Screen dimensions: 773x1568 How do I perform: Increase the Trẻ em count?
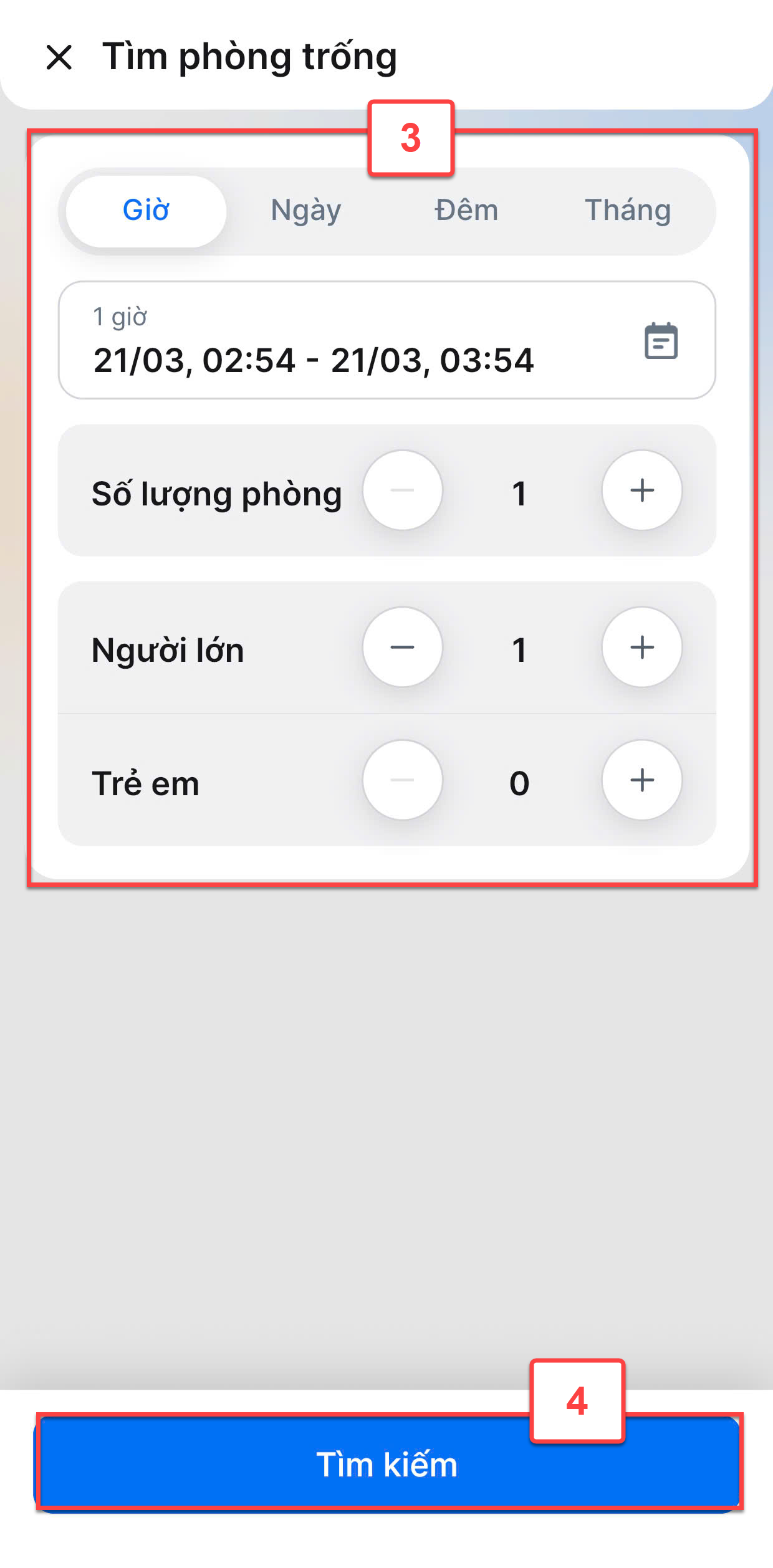pyautogui.click(x=641, y=780)
